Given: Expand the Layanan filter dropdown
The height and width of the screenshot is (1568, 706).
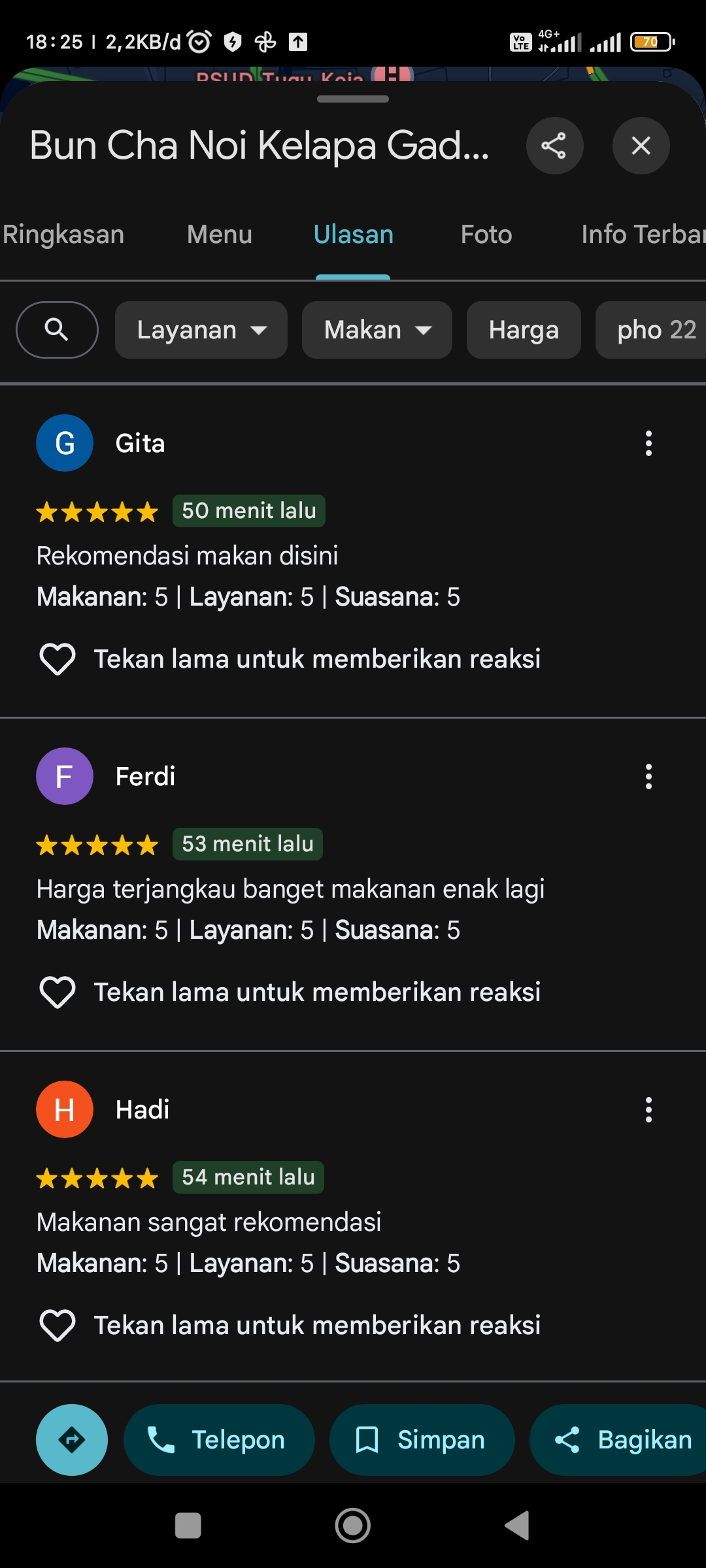Looking at the screenshot, I should pyautogui.click(x=201, y=330).
